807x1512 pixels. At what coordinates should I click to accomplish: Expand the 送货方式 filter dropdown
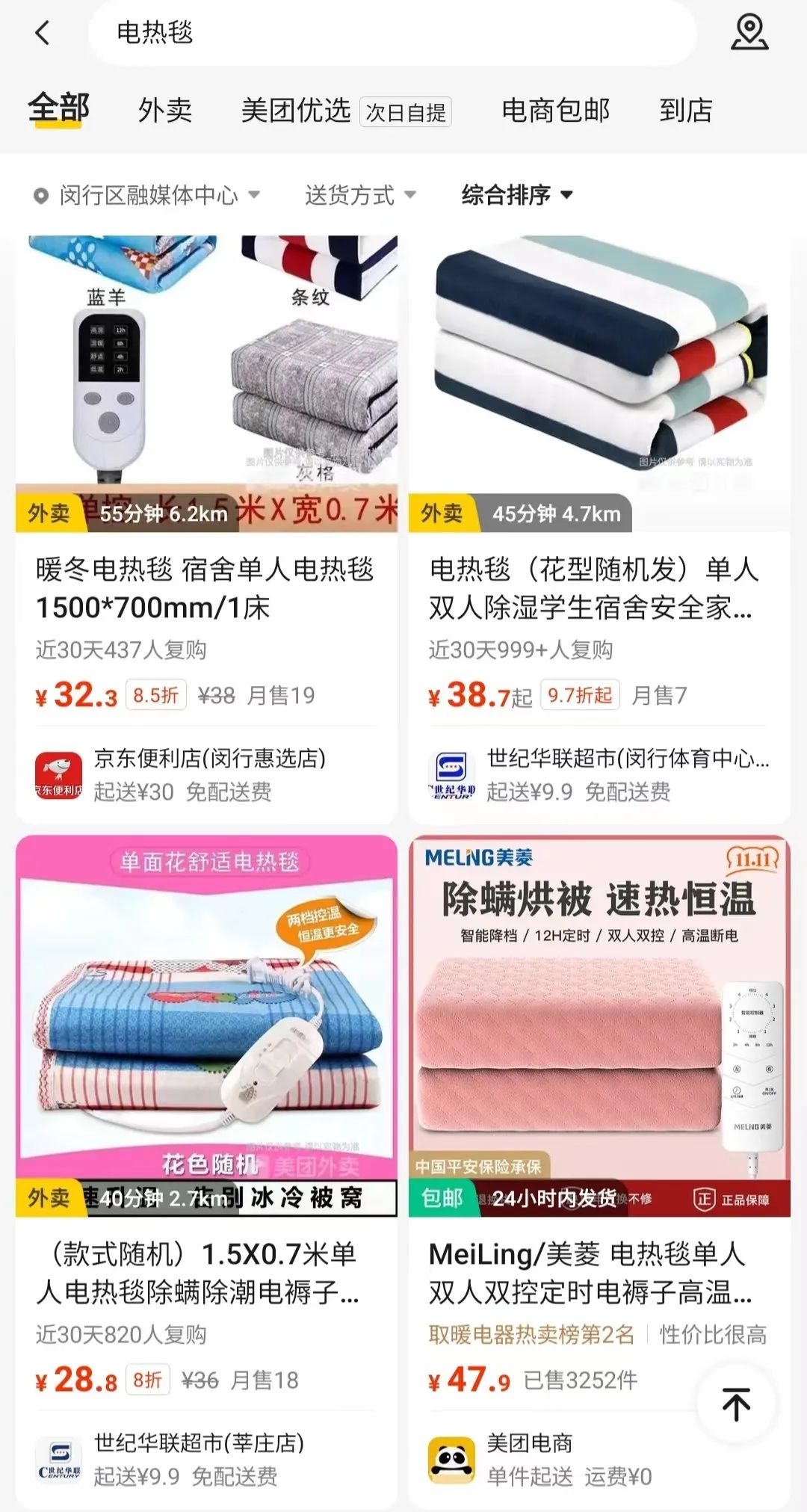(x=359, y=196)
